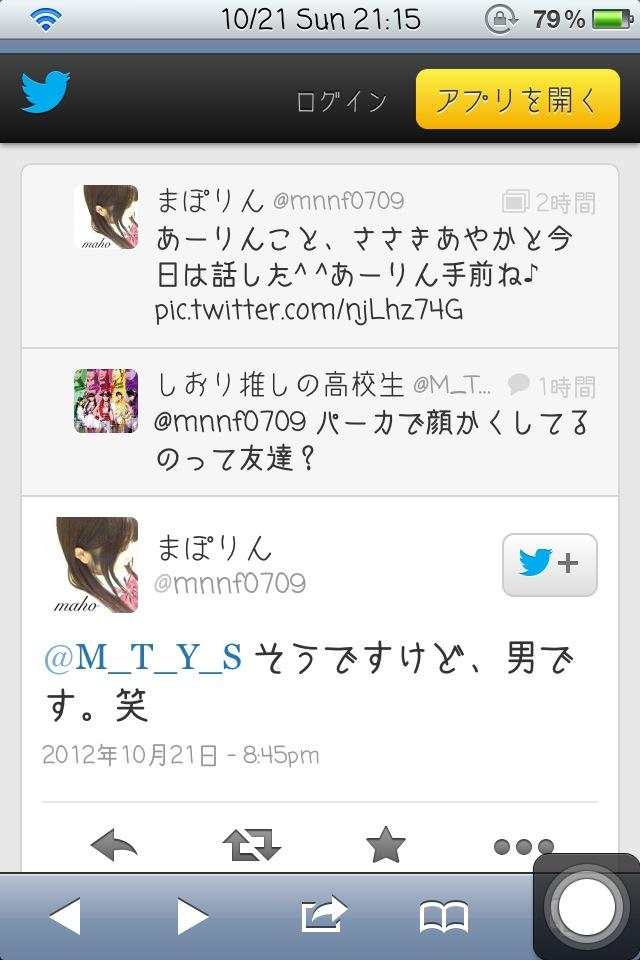Open browser bookmarks
This screenshot has width=640, height=960.
[444, 915]
